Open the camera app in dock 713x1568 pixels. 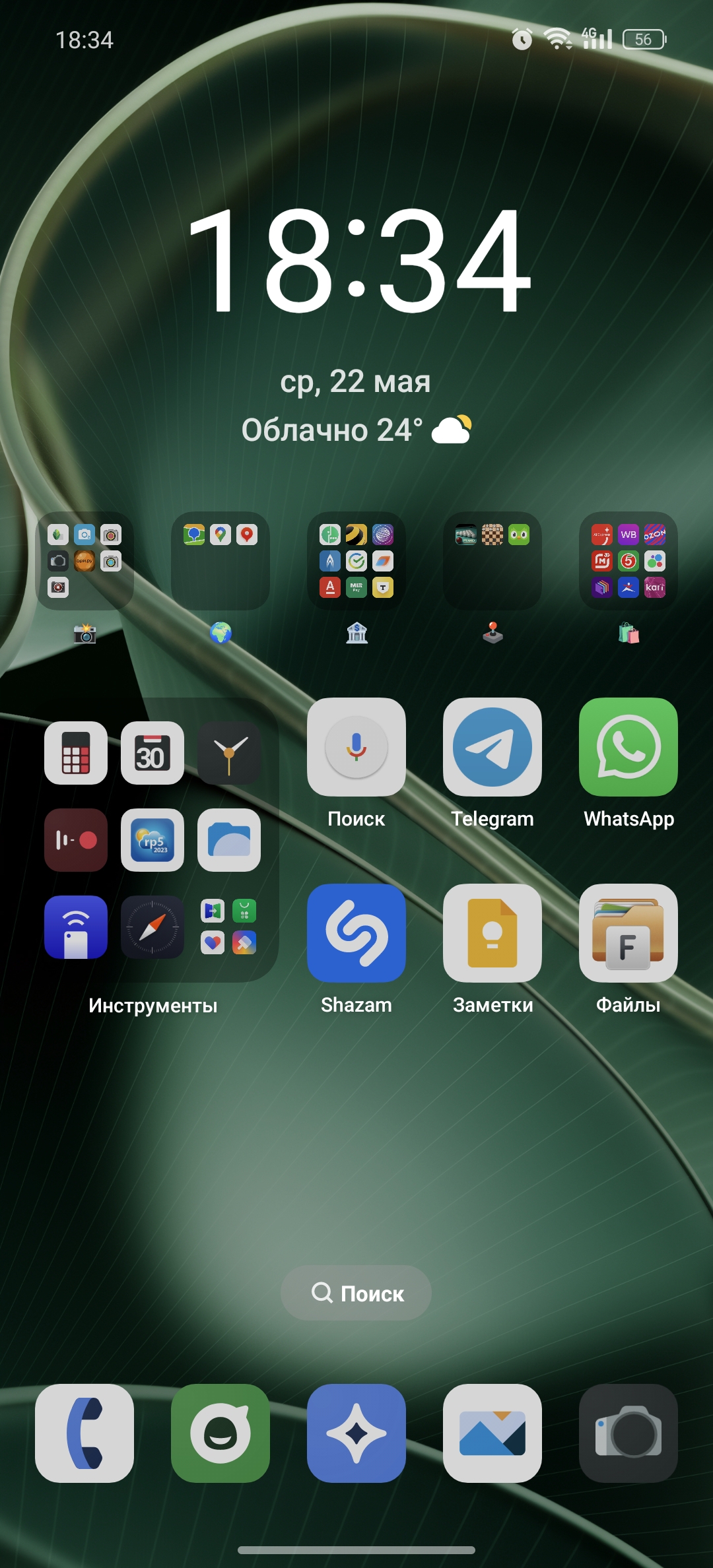[x=628, y=1433]
